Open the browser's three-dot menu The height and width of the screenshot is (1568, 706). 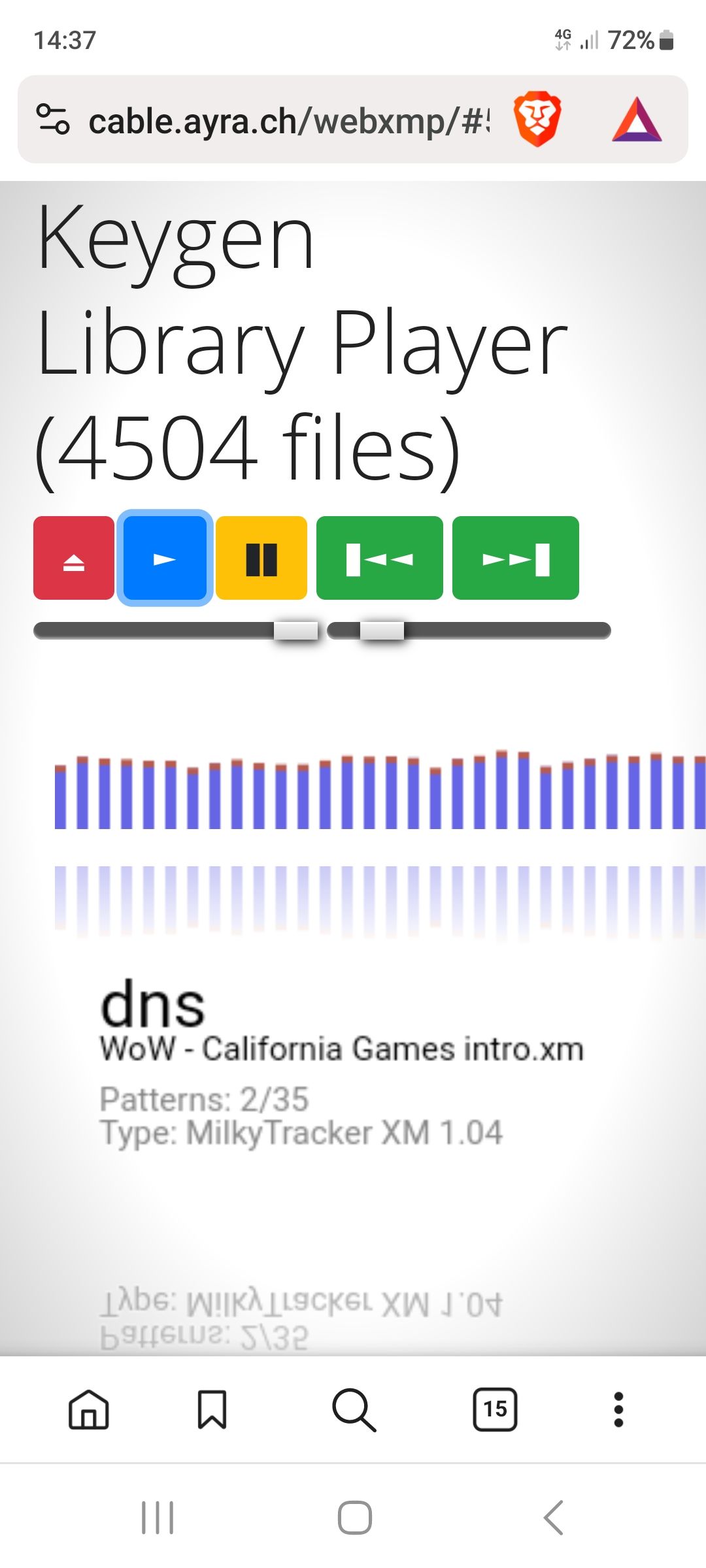point(618,1409)
